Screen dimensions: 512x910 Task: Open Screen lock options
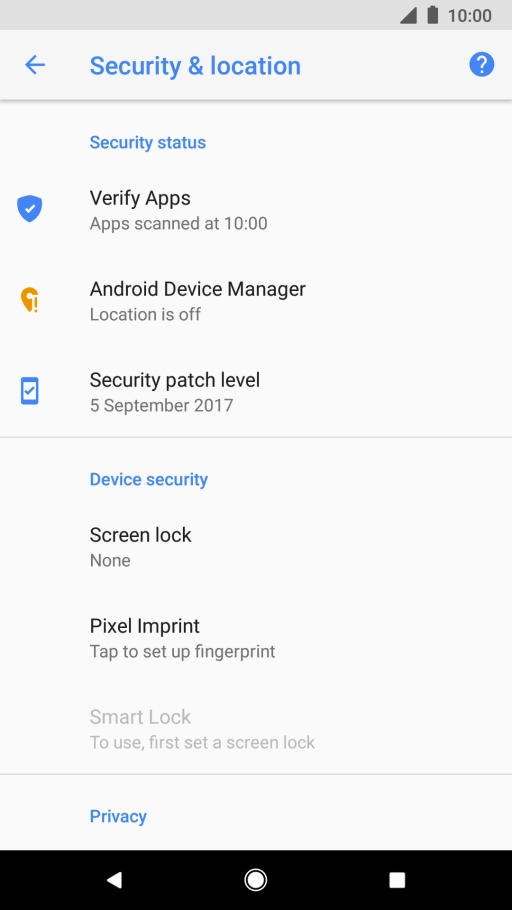(x=256, y=547)
